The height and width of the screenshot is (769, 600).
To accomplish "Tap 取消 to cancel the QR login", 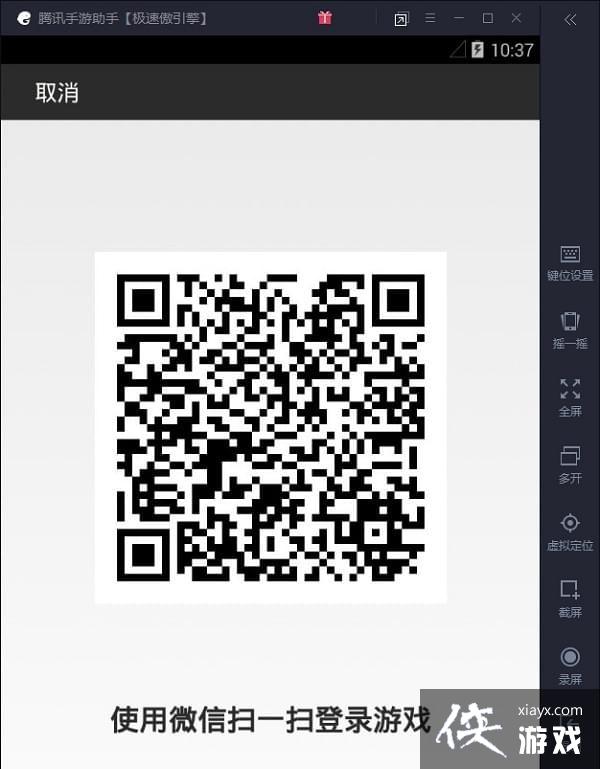I will tap(57, 93).
